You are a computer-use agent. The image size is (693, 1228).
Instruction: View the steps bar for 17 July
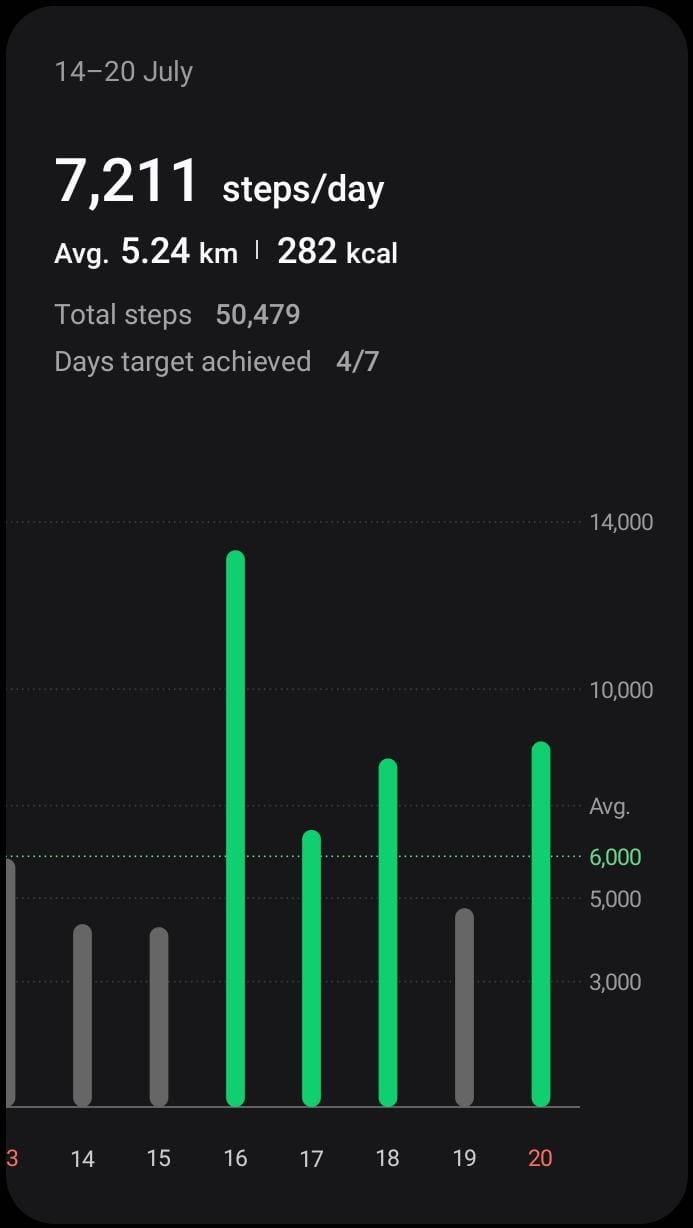311,968
